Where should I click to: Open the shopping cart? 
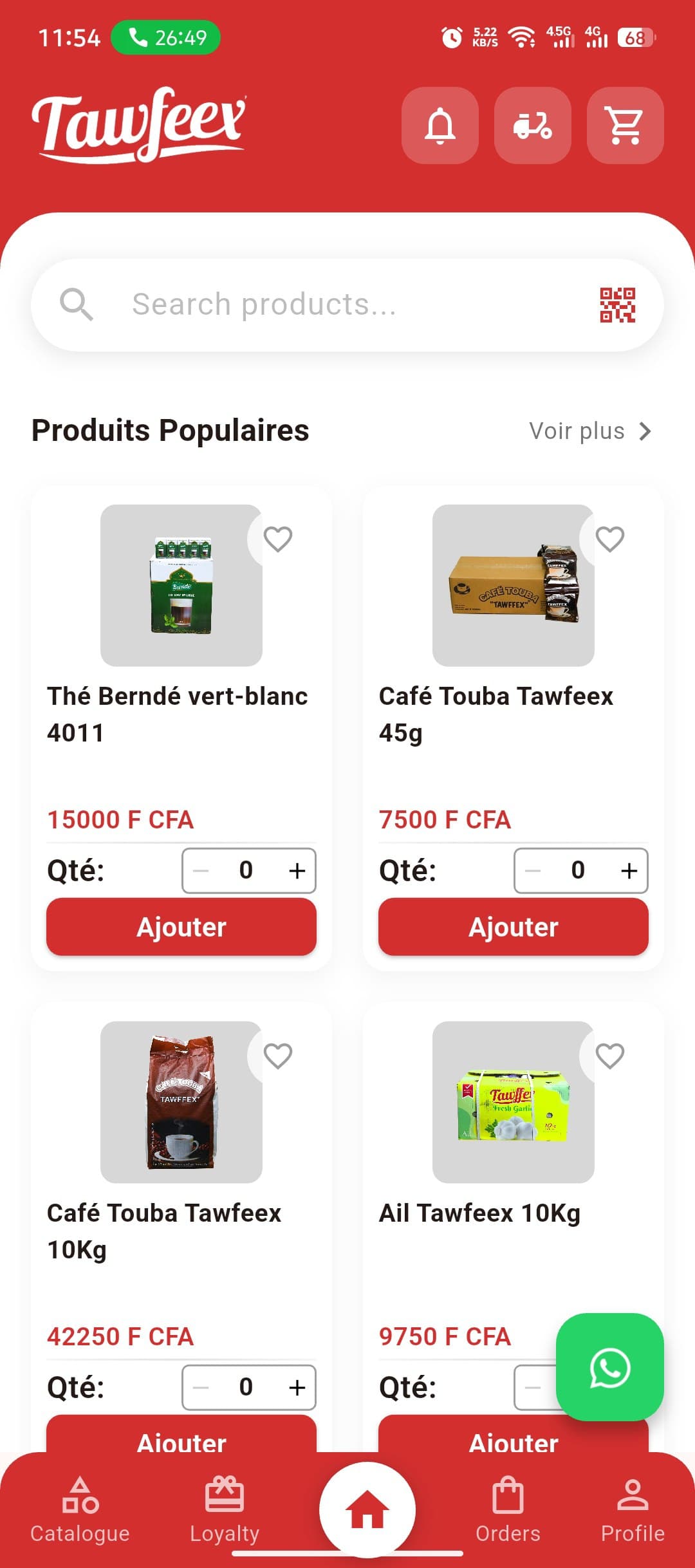click(x=625, y=126)
